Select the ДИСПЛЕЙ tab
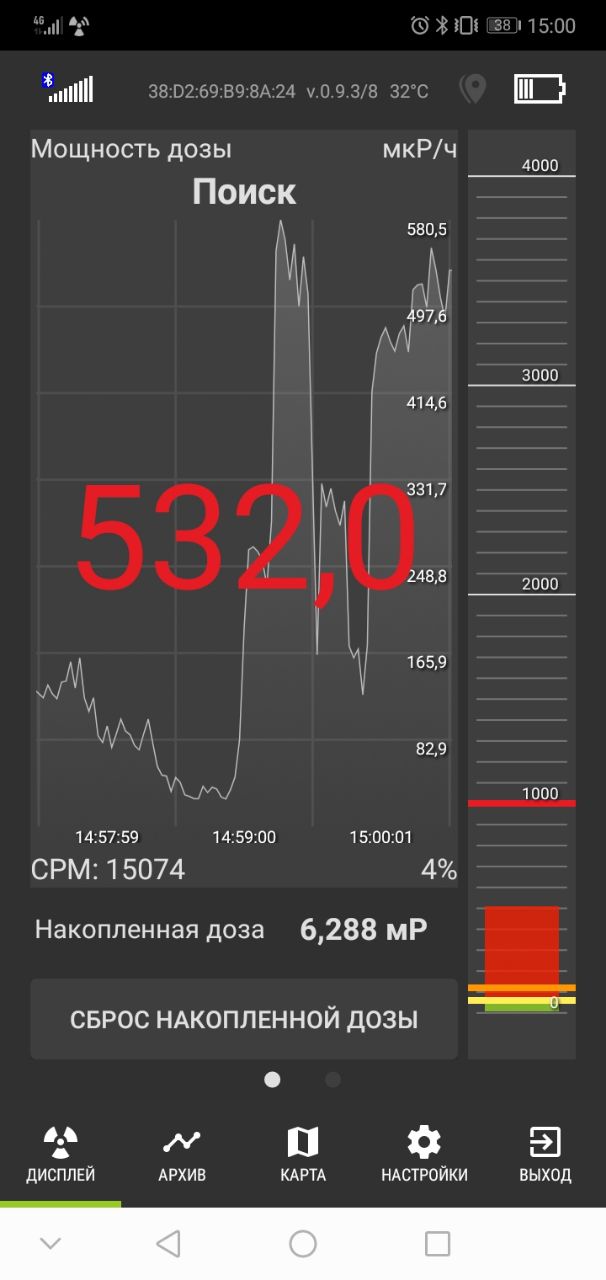The height and width of the screenshot is (1280, 606). click(x=61, y=1155)
